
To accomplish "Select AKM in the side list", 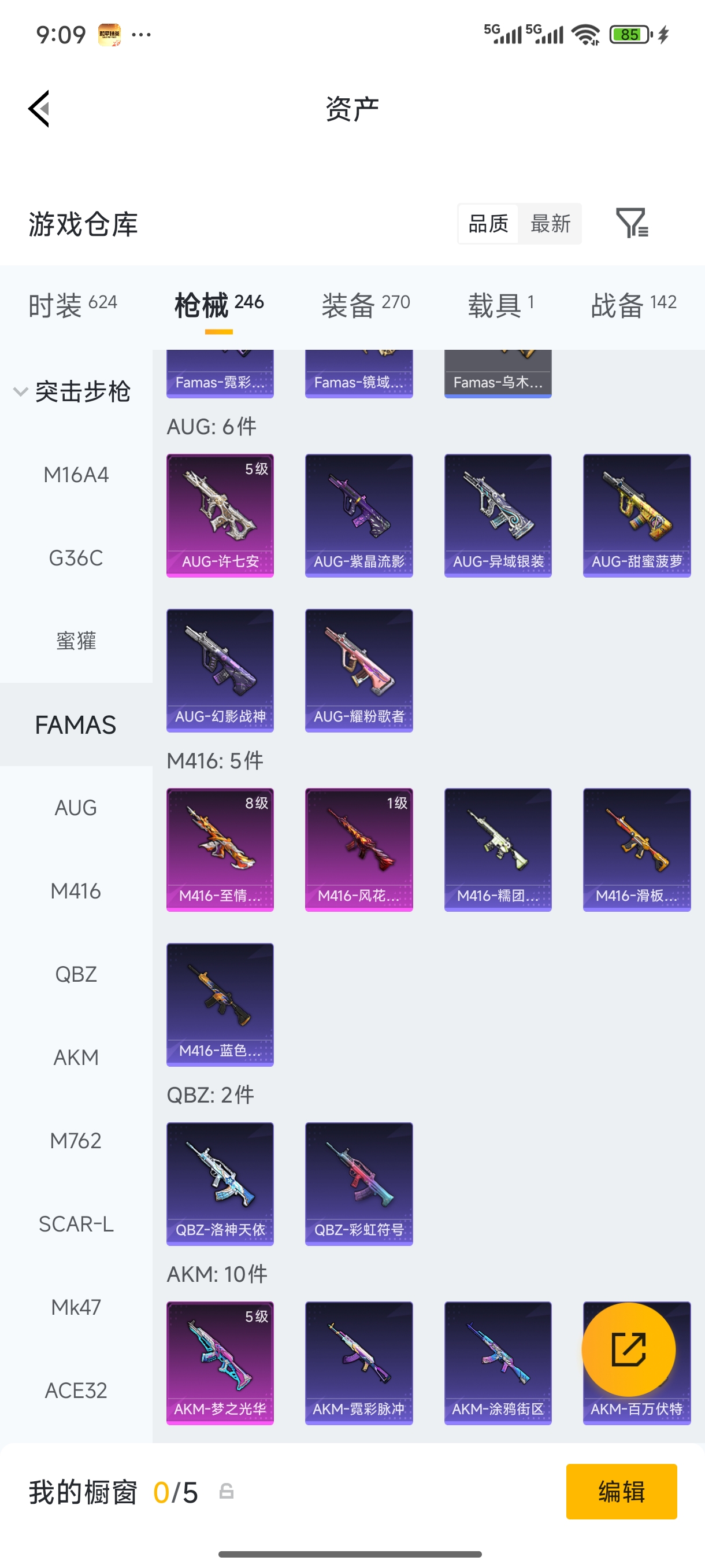I will [76, 1057].
